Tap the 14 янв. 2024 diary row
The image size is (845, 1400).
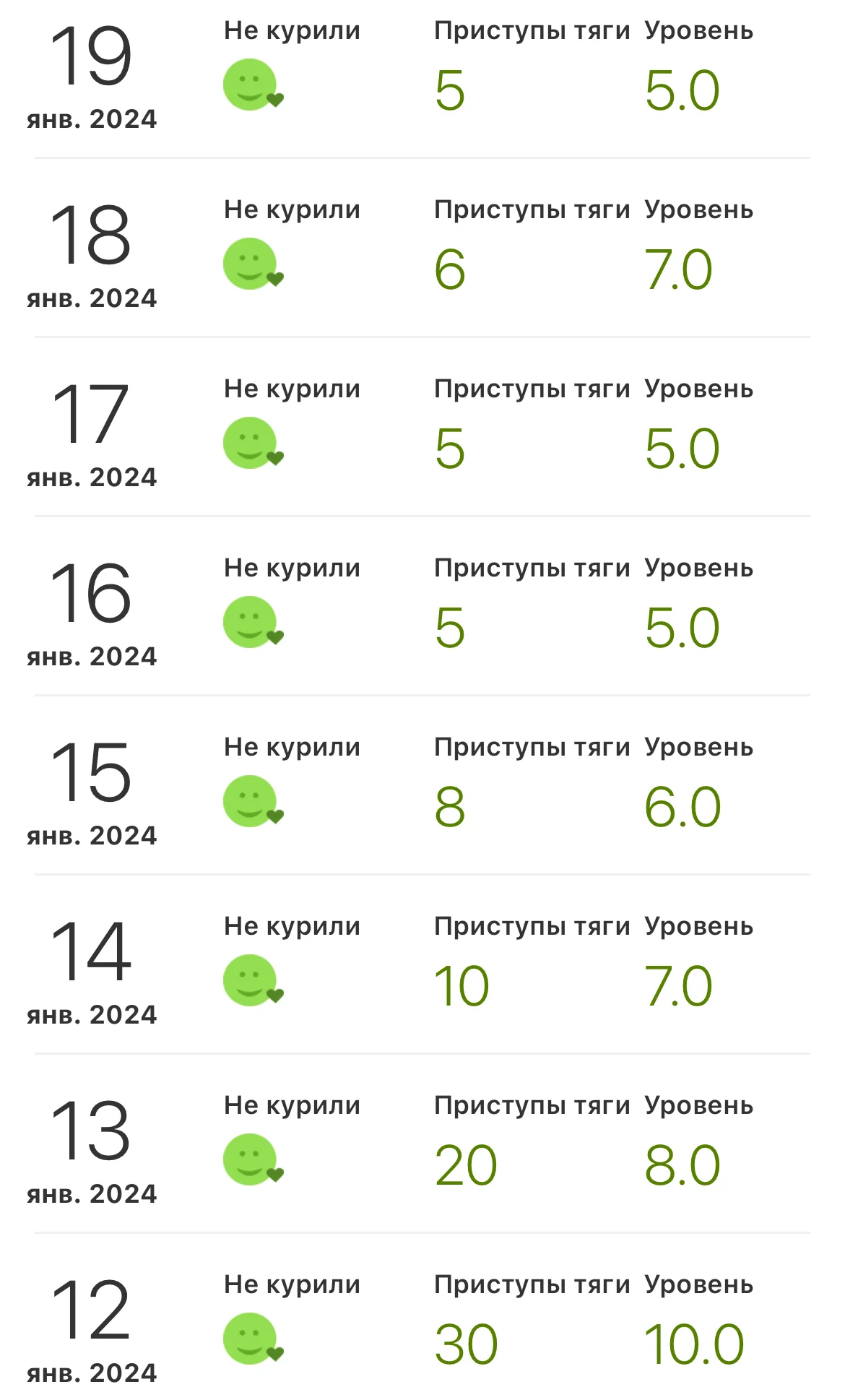click(422, 964)
